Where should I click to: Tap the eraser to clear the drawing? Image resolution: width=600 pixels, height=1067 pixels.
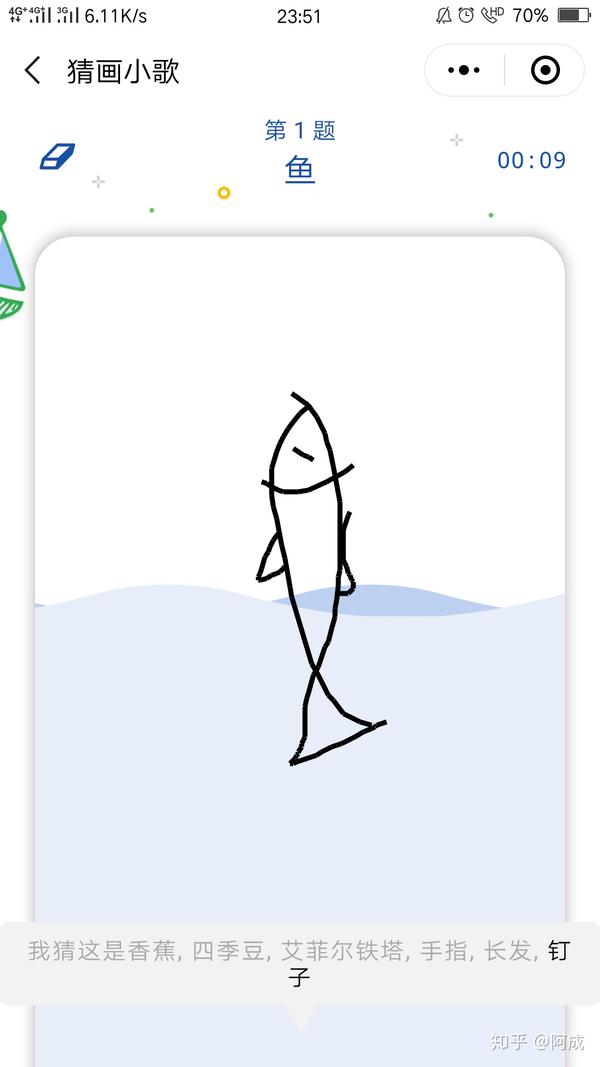click(57, 157)
